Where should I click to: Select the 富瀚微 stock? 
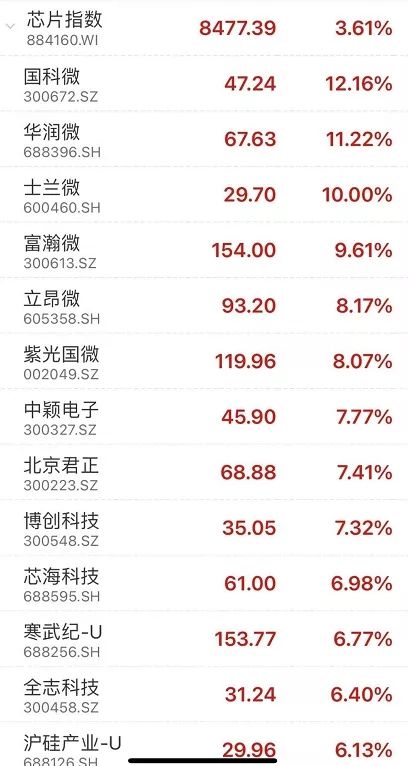(204, 250)
